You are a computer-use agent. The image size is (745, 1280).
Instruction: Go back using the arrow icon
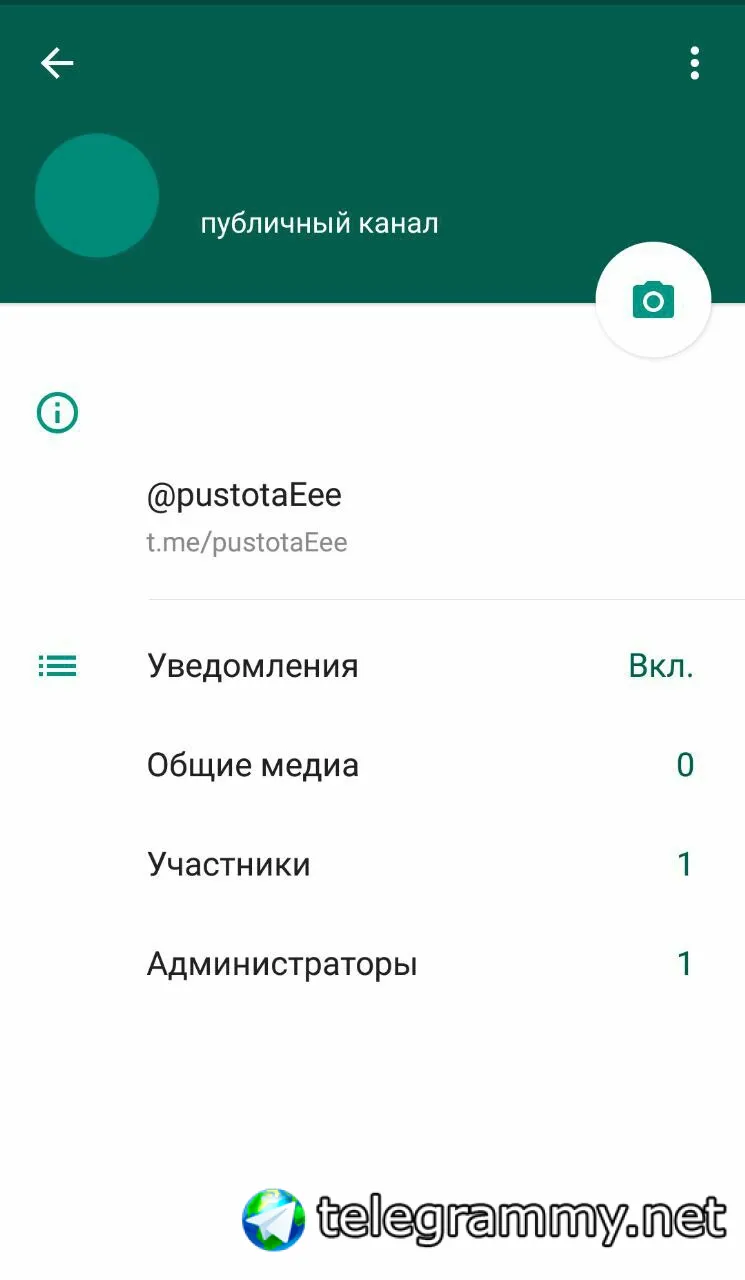tap(57, 64)
